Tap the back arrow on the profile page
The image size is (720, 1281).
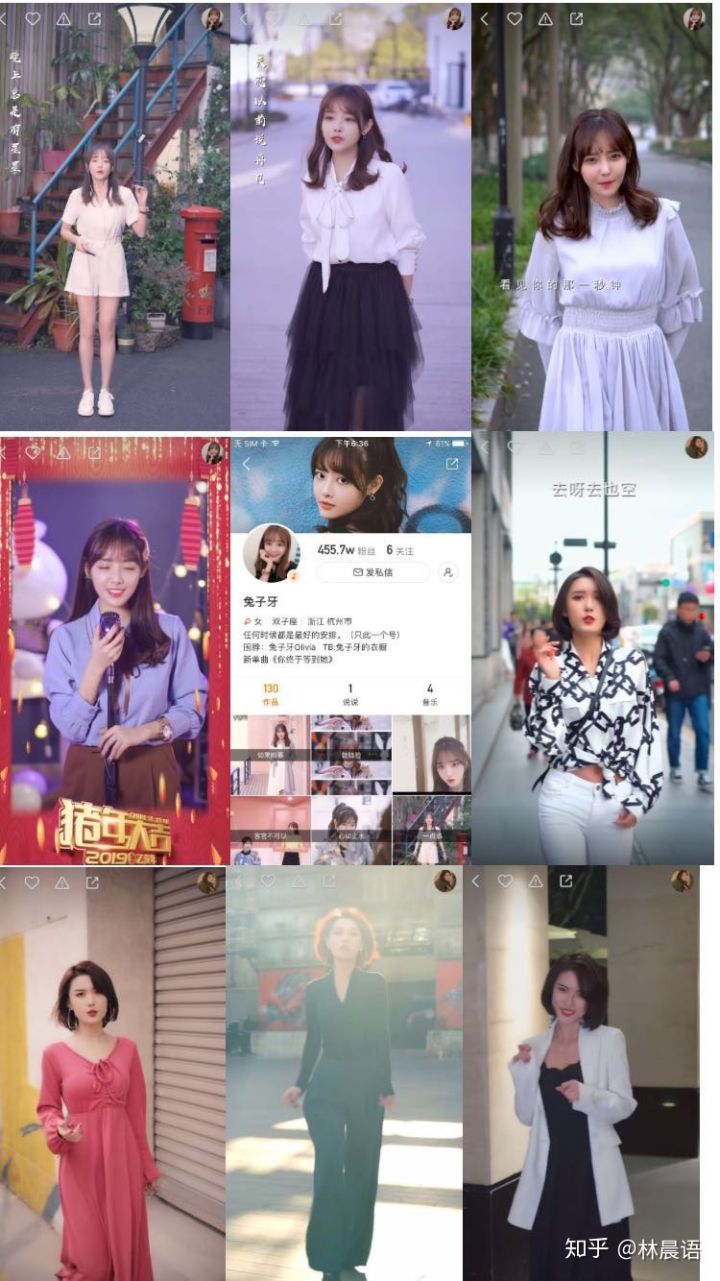[x=246, y=462]
